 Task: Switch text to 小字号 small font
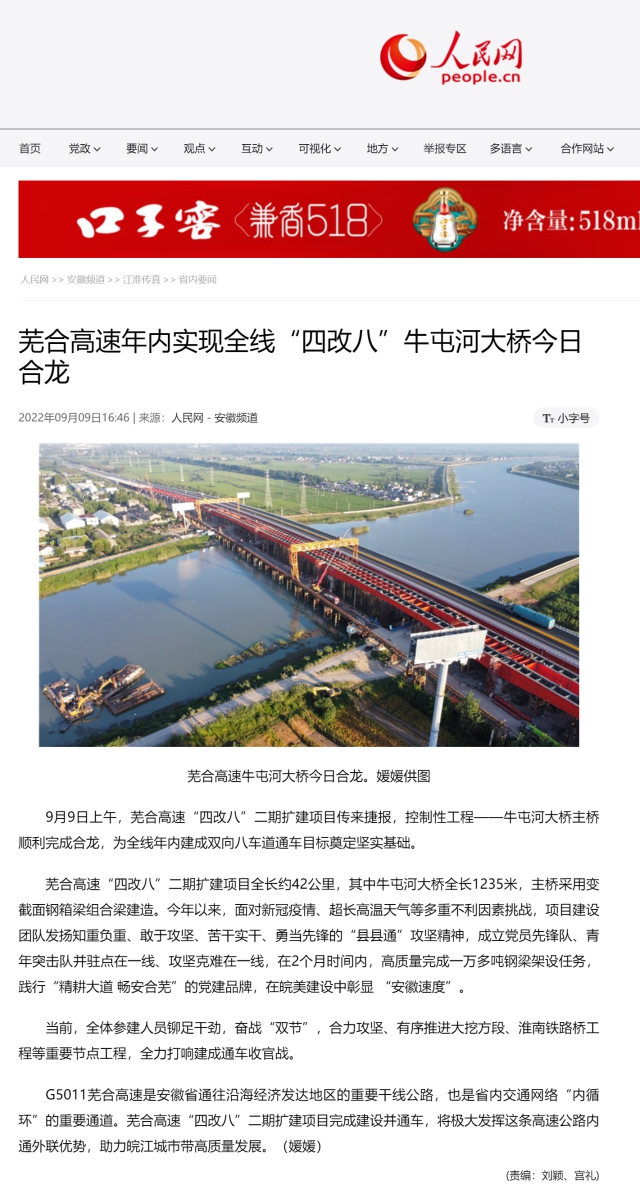[x=566, y=418]
